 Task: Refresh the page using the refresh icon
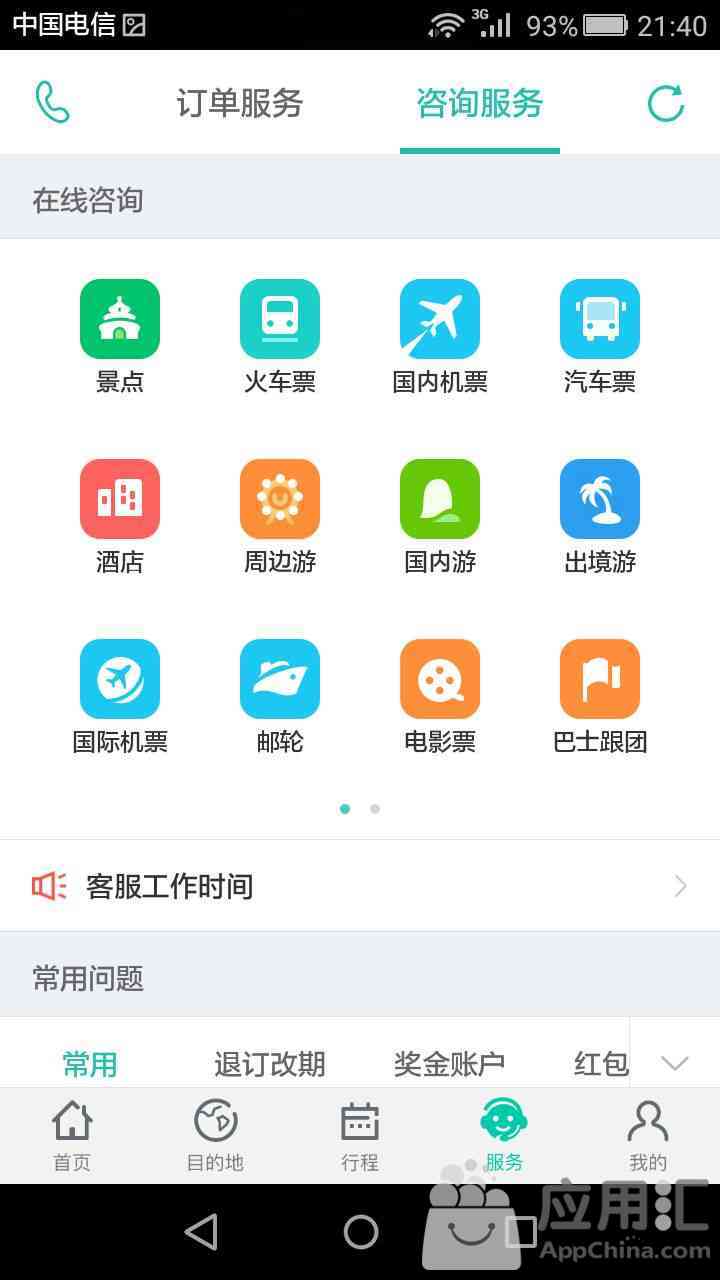click(x=665, y=103)
